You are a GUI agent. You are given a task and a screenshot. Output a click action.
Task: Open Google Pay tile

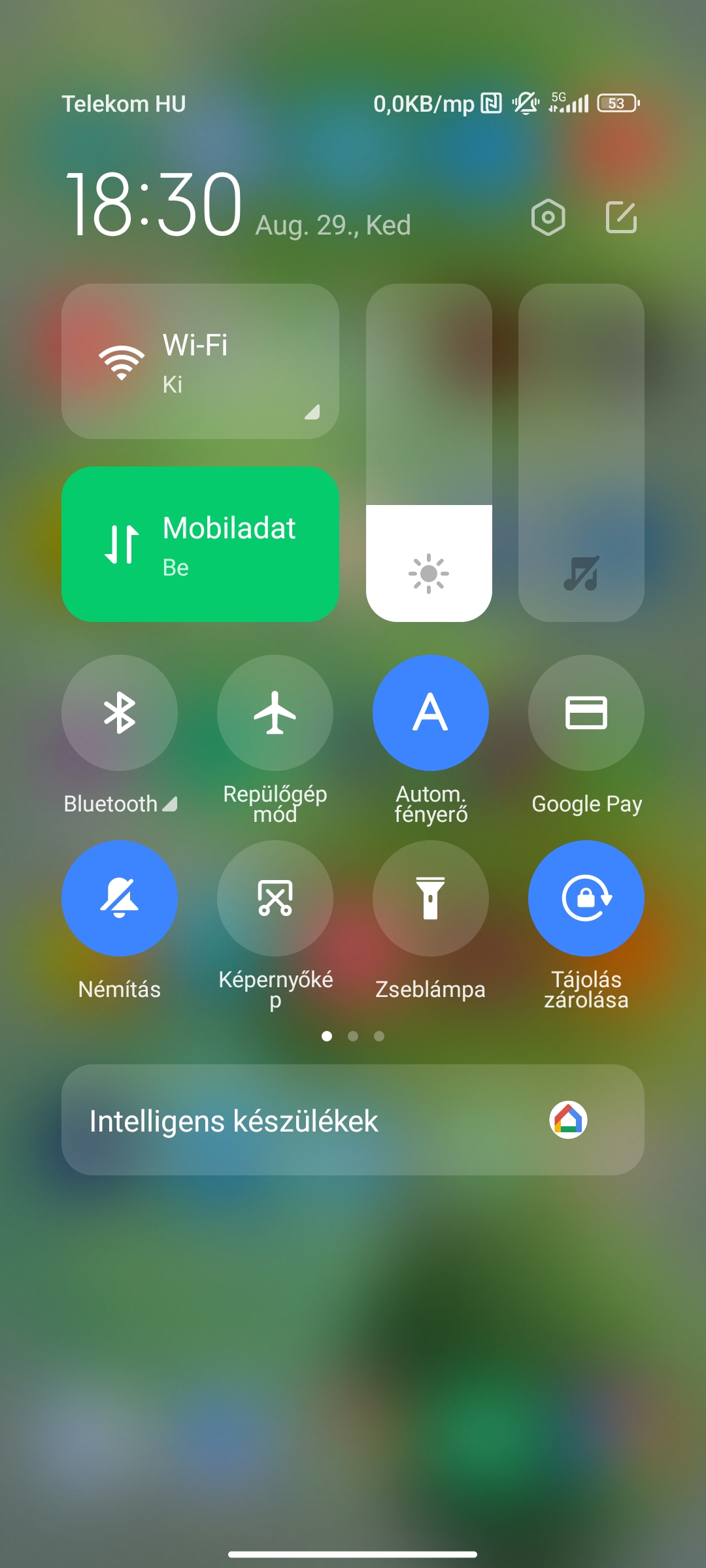click(x=586, y=713)
